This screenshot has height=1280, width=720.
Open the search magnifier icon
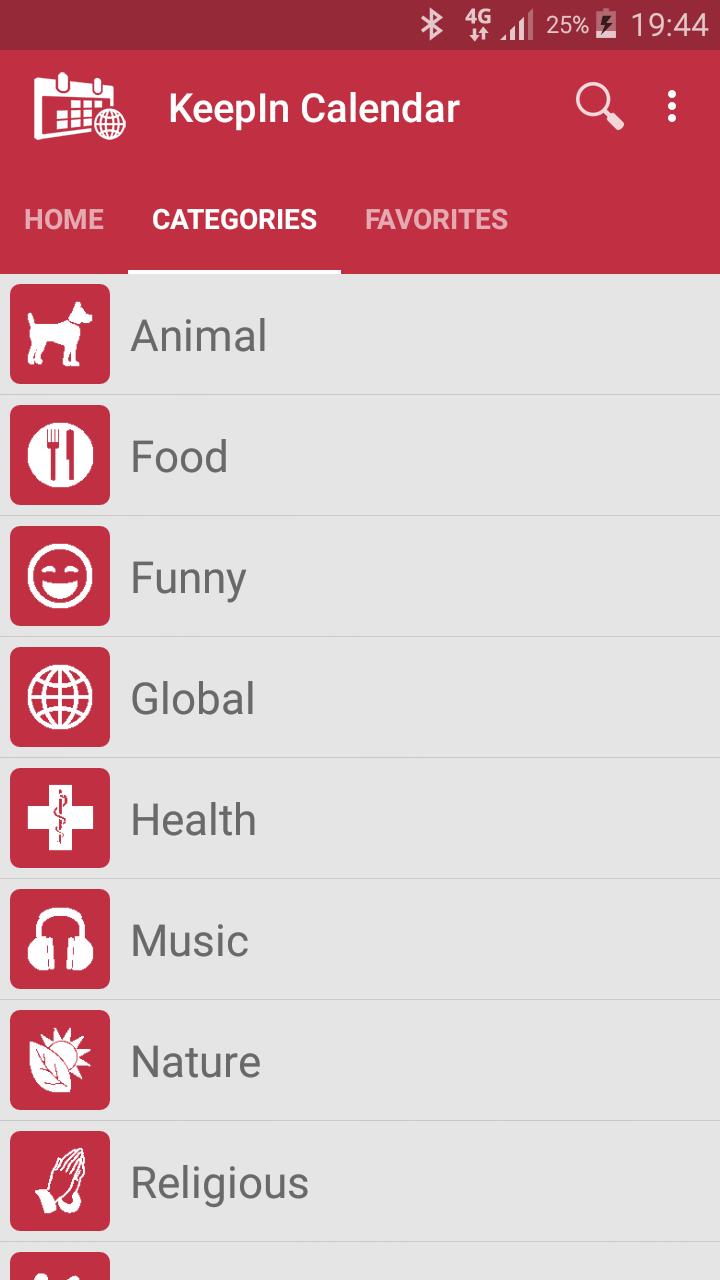[x=599, y=106]
